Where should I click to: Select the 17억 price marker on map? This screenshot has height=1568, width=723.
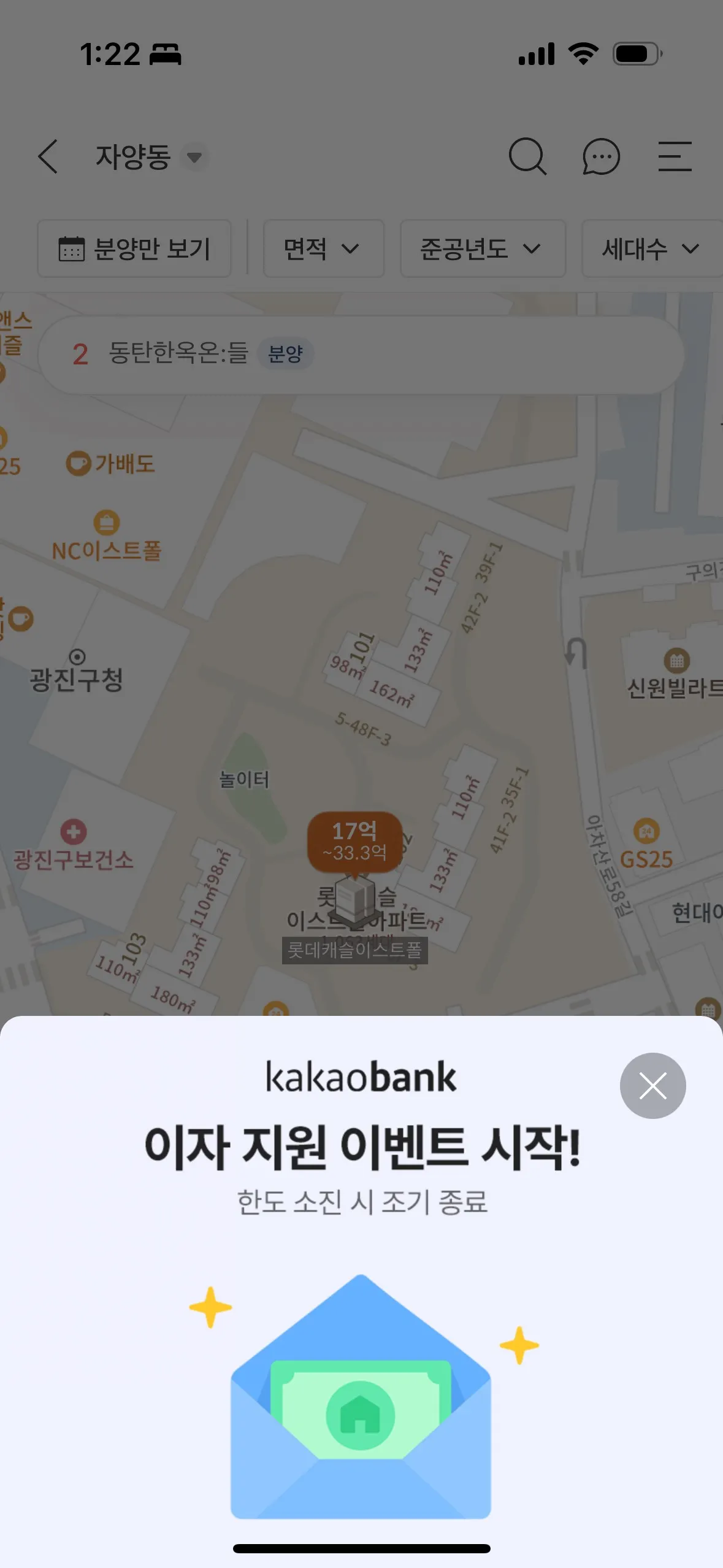tap(354, 842)
